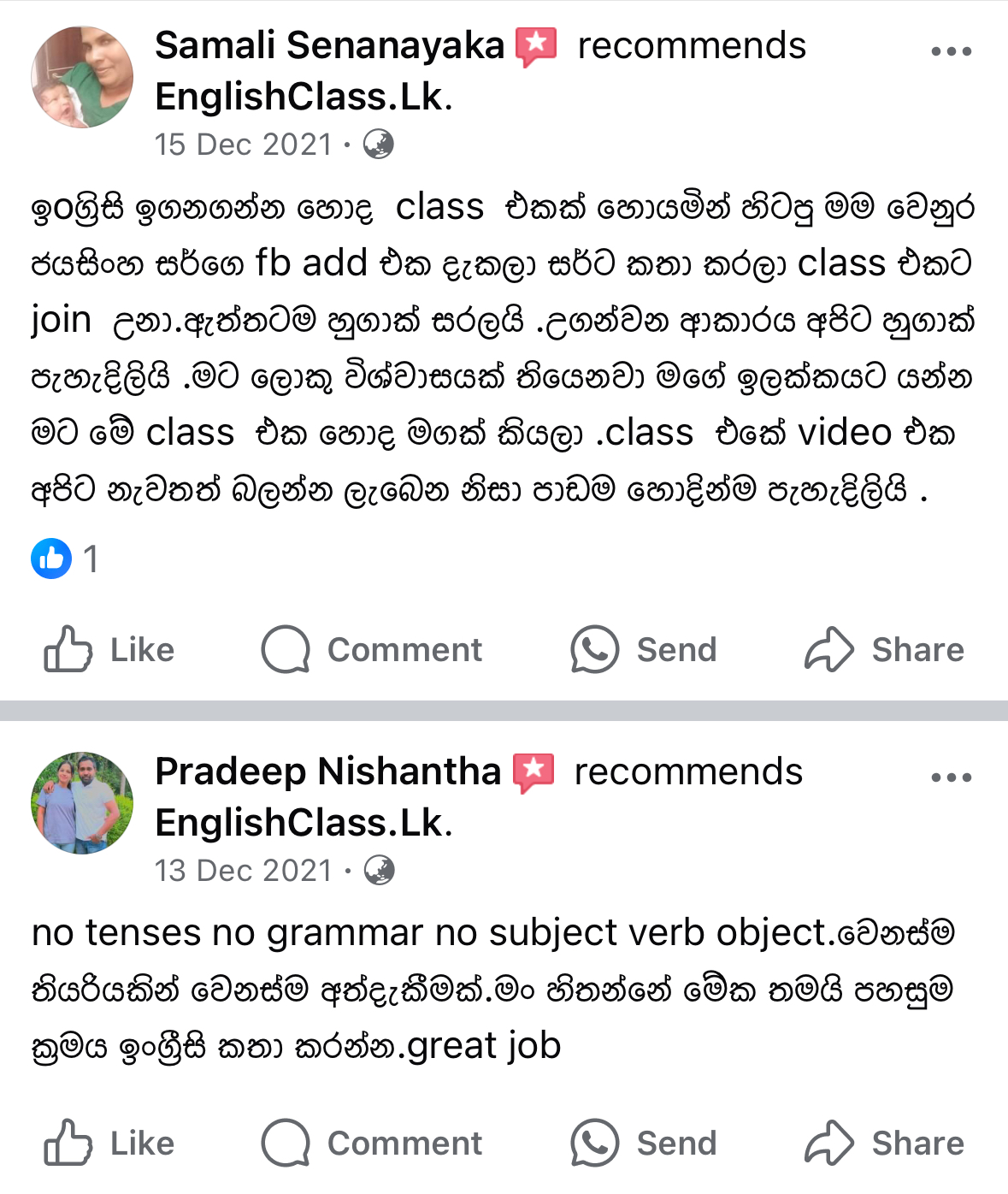Comment on Pradeep Nishantha's recommendation
Viewport: 1008px width, 1194px height.
(x=372, y=1144)
